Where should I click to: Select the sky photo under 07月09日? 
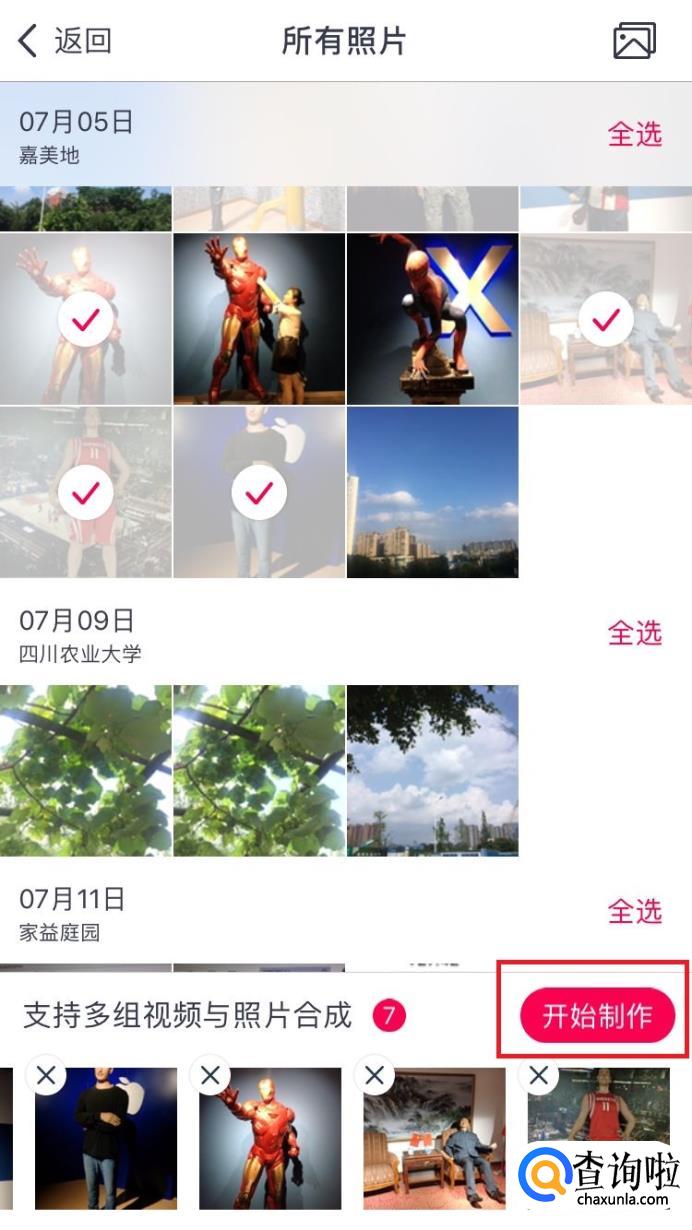click(x=432, y=770)
